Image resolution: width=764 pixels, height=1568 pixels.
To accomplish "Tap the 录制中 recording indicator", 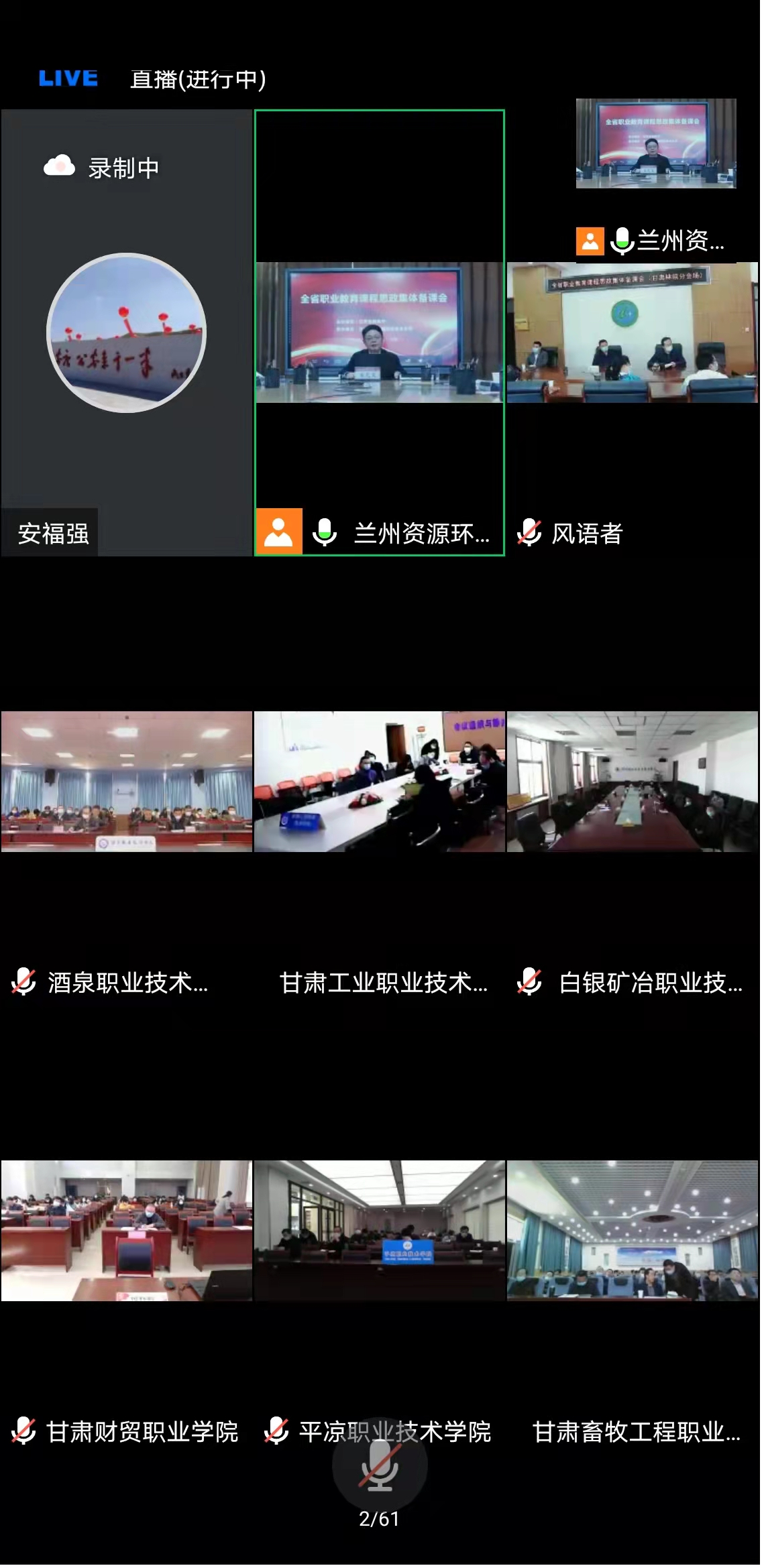I will pos(102,168).
